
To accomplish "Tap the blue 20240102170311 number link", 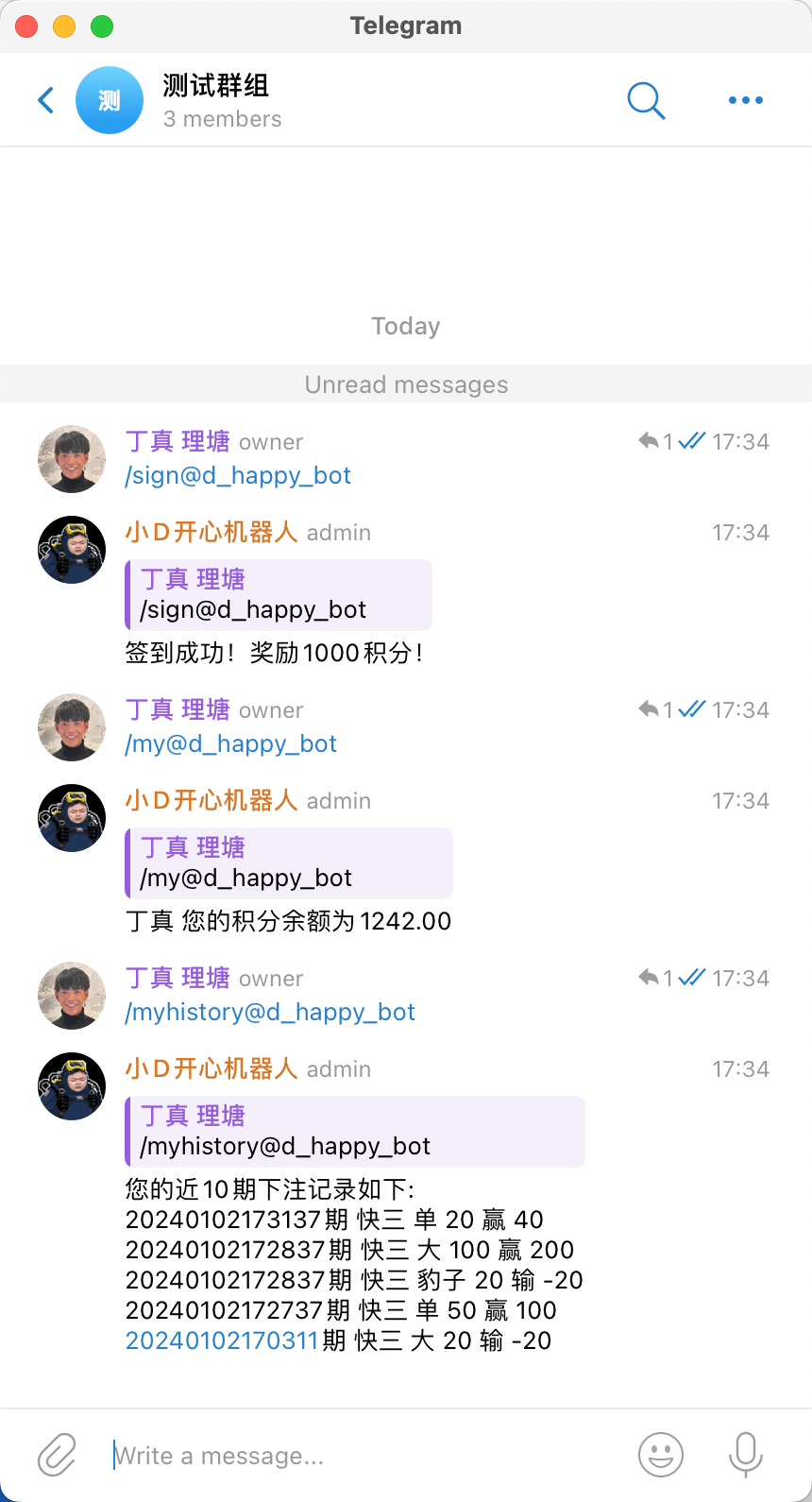I will click(222, 1340).
